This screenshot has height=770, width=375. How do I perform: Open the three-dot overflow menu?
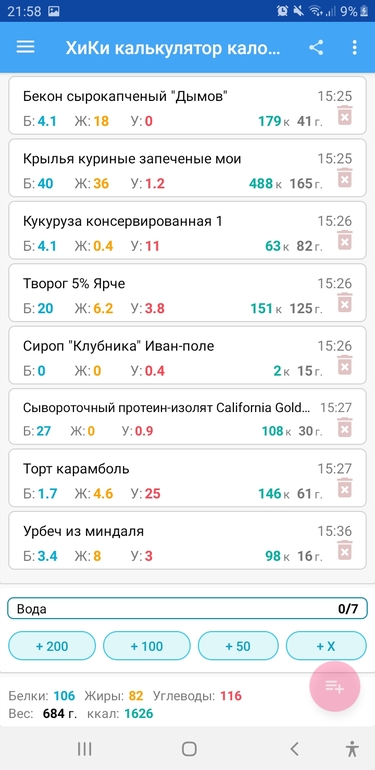click(x=354, y=48)
